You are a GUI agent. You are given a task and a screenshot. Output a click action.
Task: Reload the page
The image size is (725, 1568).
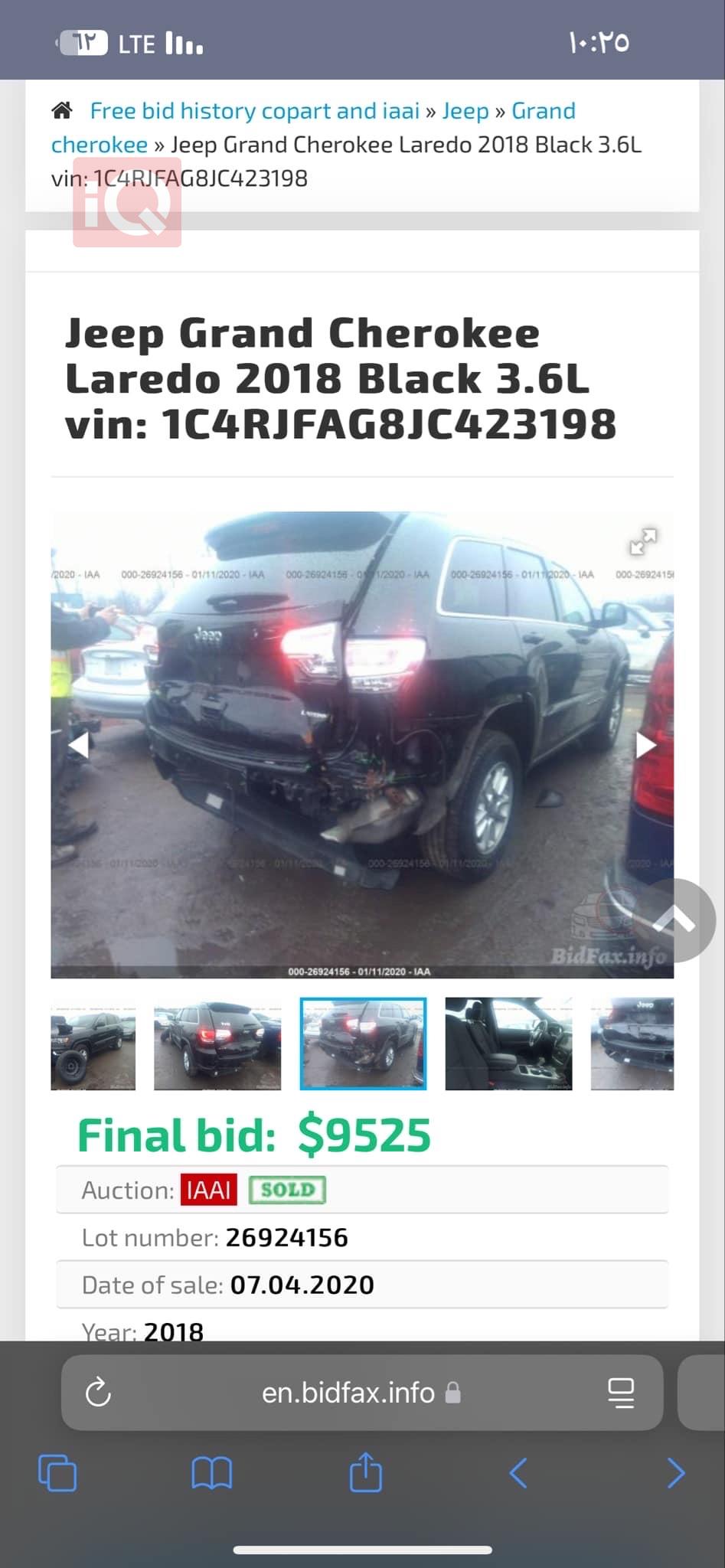(x=99, y=1393)
